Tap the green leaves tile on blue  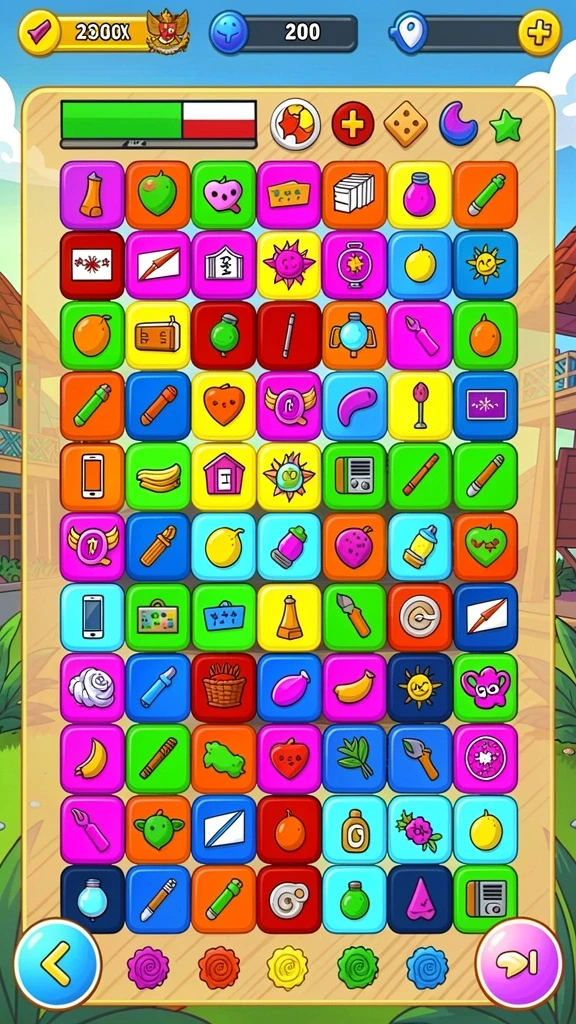coord(355,758)
